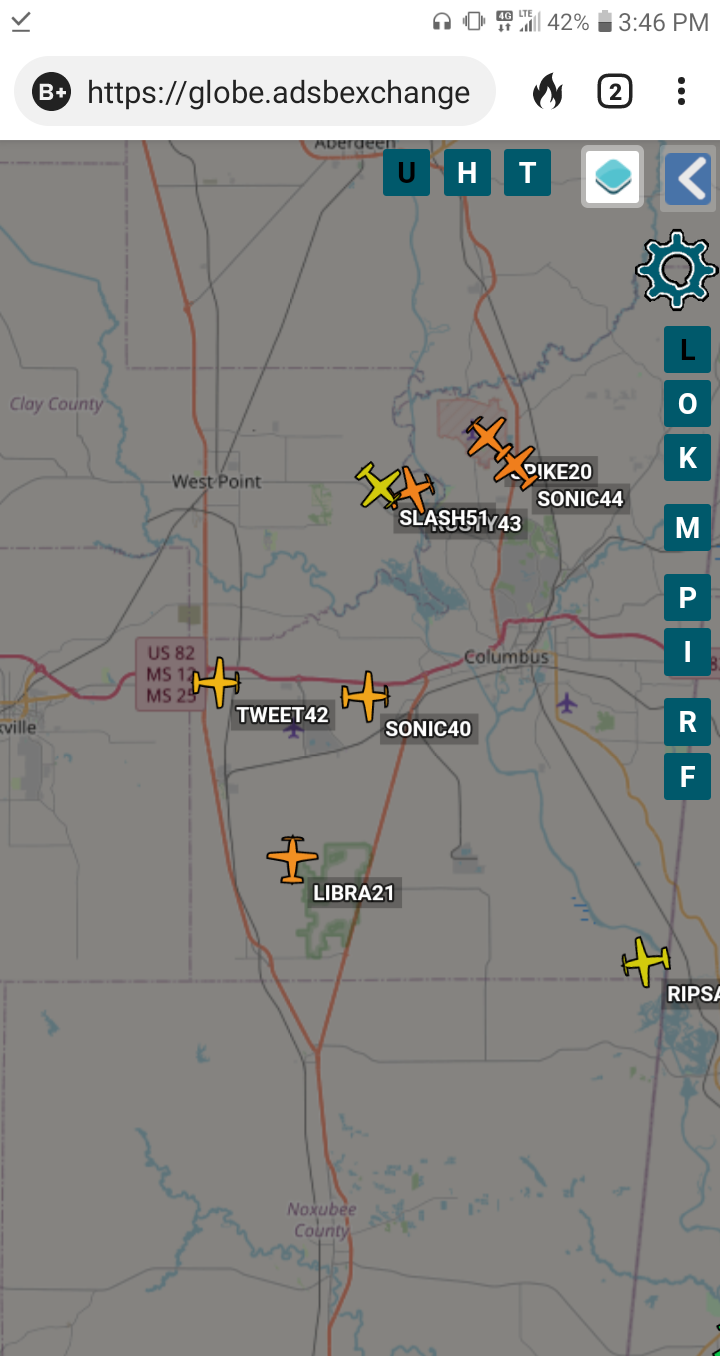
Task: Toggle the M map option
Action: pyautogui.click(x=687, y=528)
